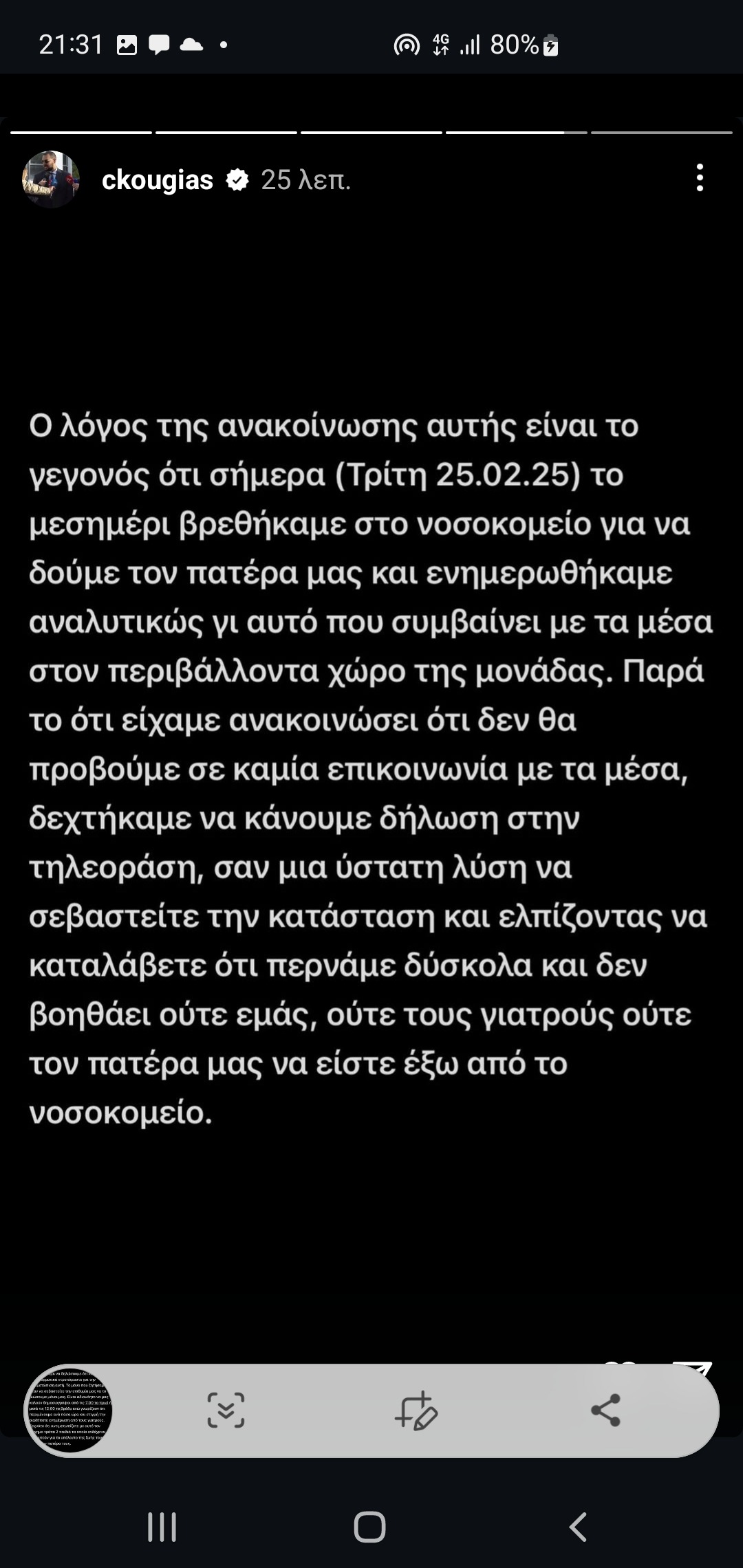743x1568 pixels.
Task: Open the ckougias username link
Action: pos(157,180)
